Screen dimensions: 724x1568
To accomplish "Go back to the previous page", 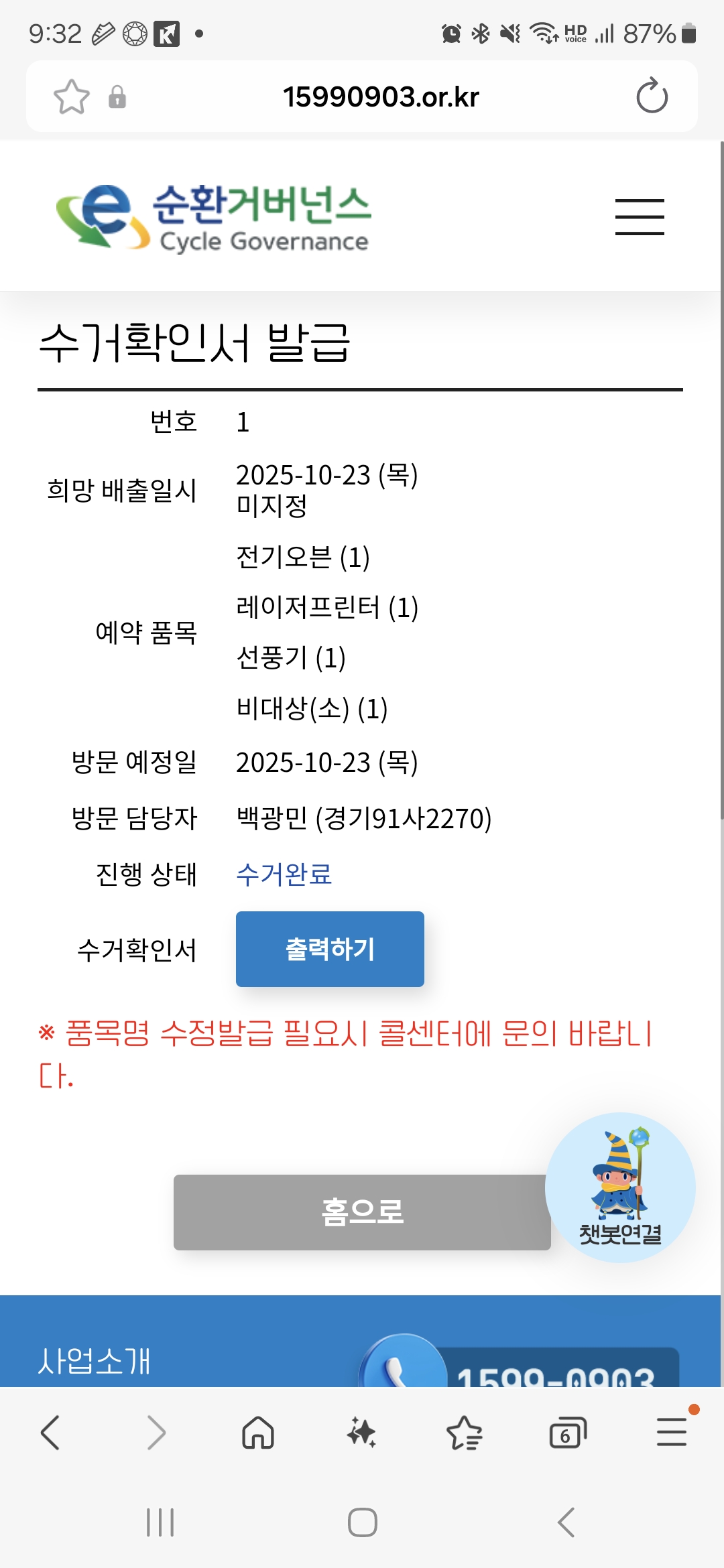I will click(x=50, y=1433).
